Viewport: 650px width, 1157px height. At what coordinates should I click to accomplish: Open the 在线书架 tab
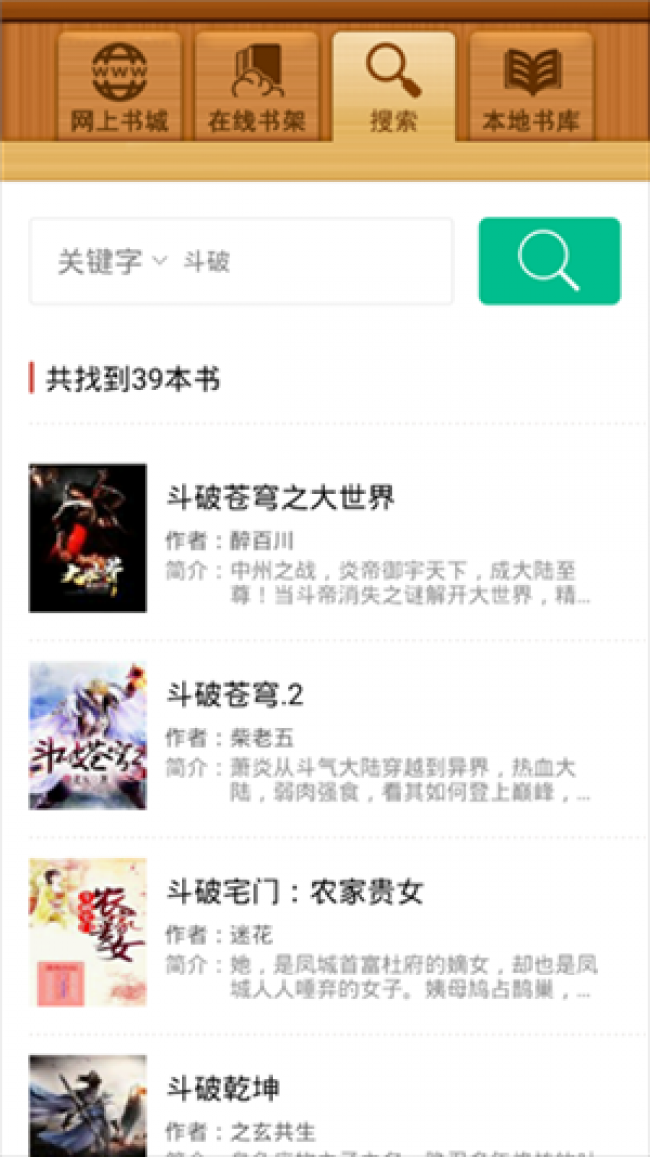tap(256, 86)
